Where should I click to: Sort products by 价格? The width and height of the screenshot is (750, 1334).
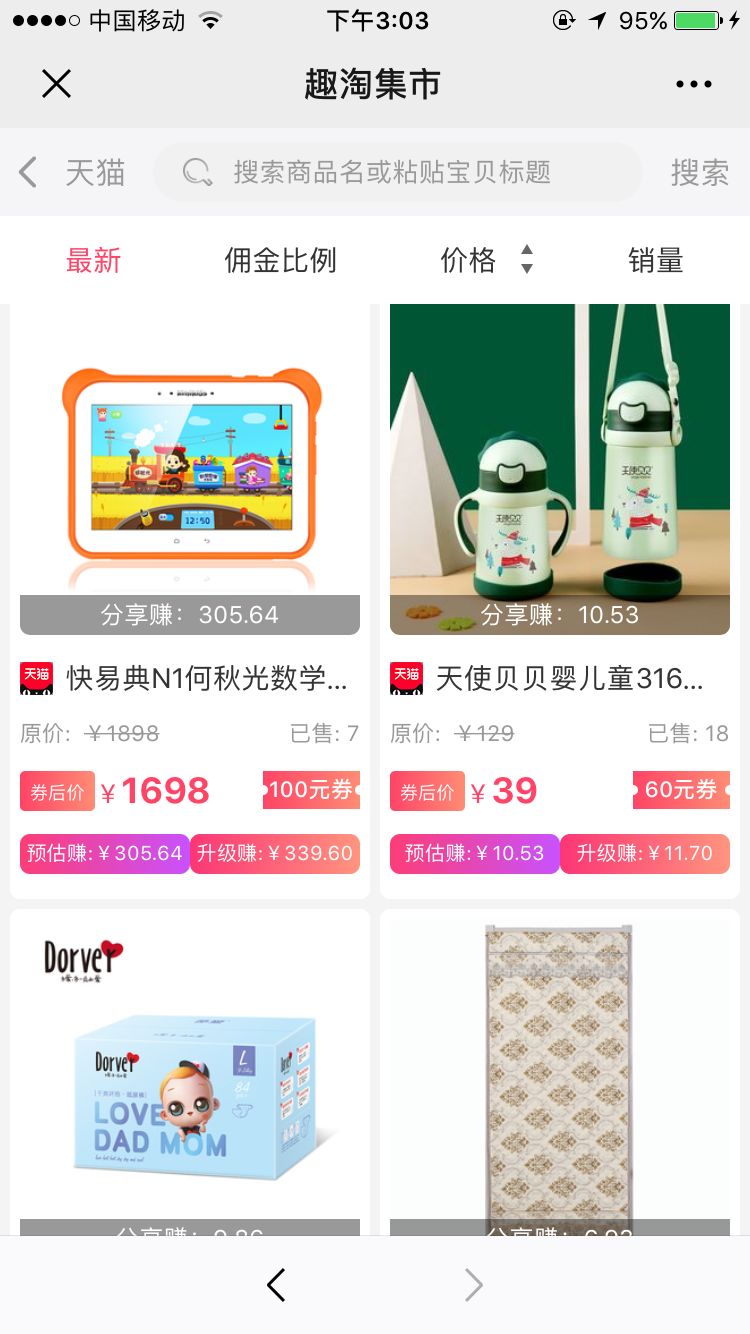pyautogui.click(x=486, y=261)
